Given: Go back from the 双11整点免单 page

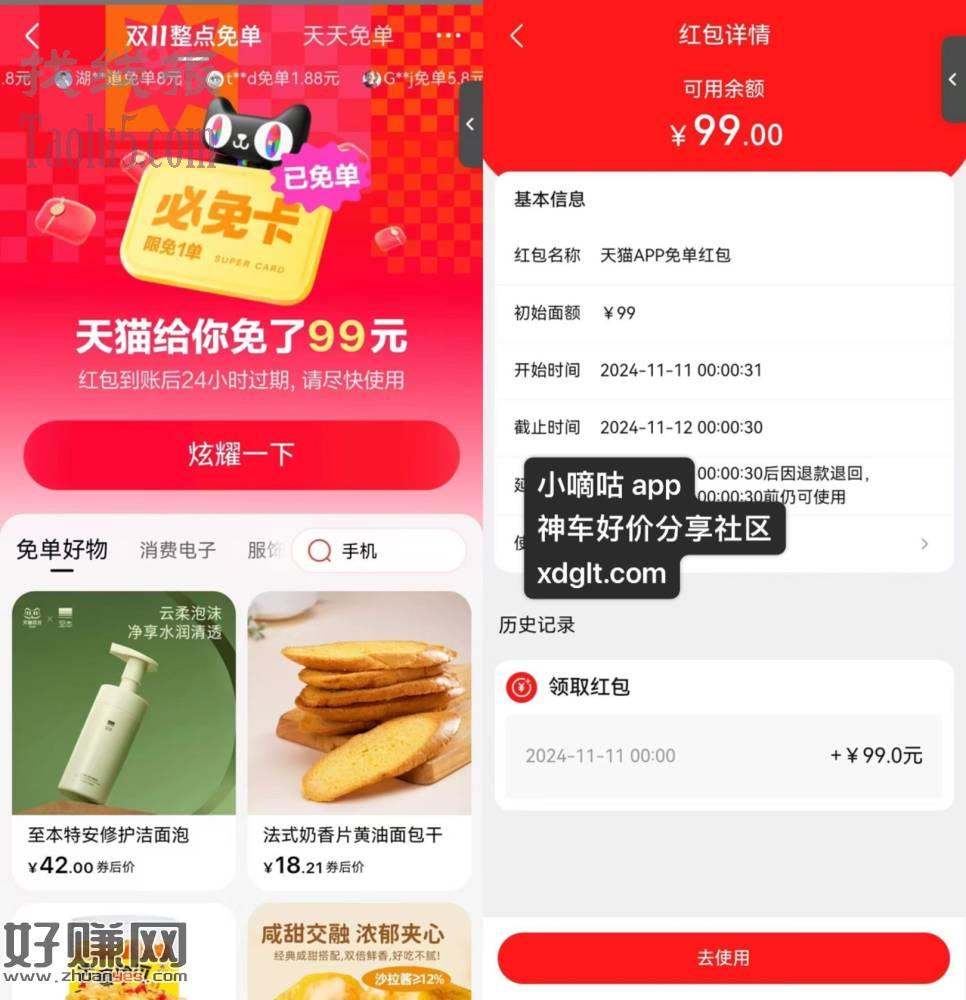Looking at the screenshot, I should 32,36.
